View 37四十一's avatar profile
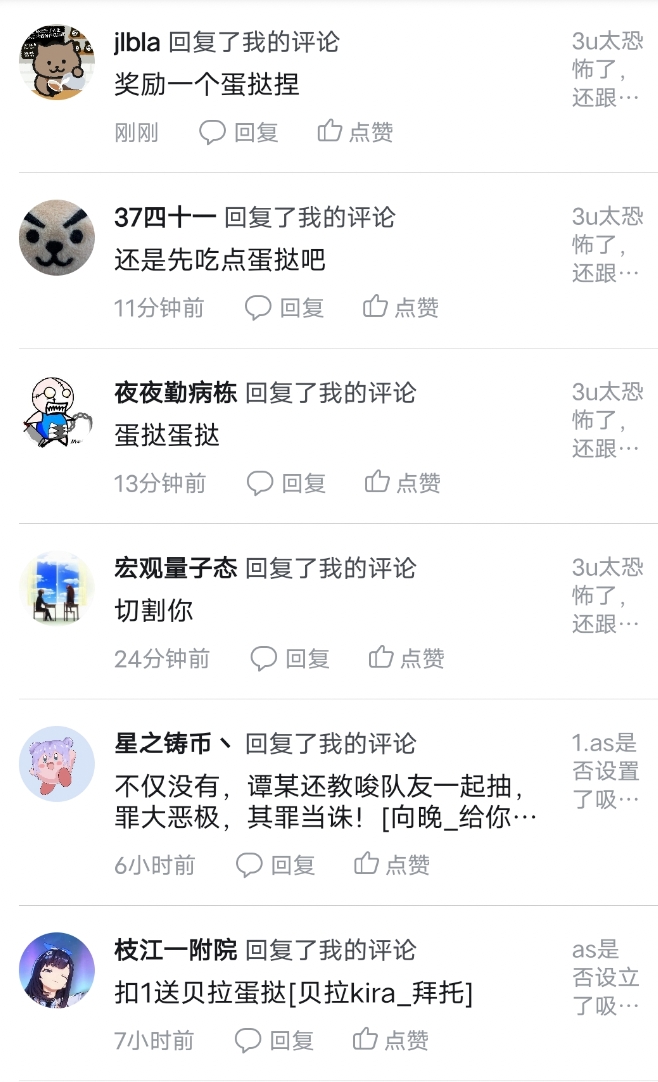Screen dimensions: 658x1082 [x=57, y=238]
